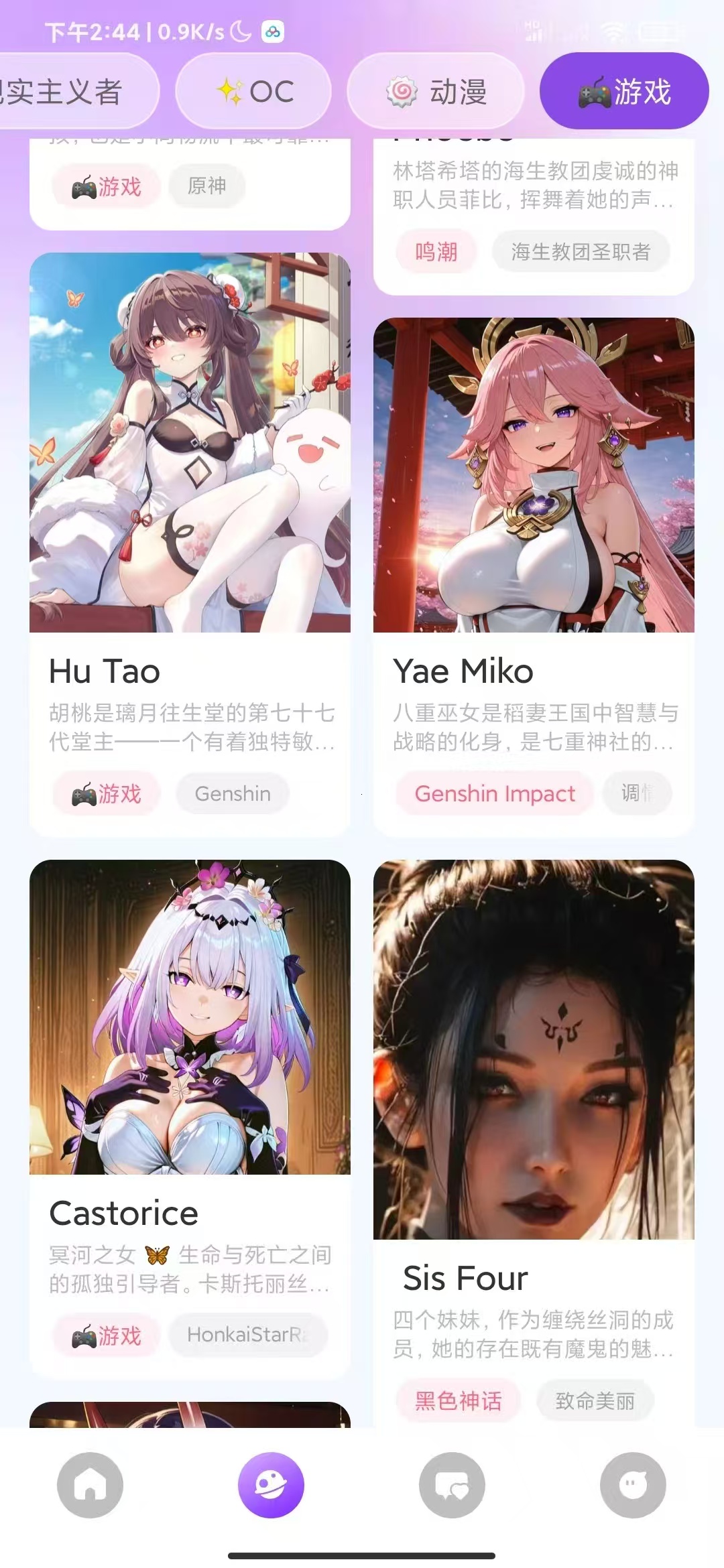The height and width of the screenshot is (1568, 724).
Task: Switch to the OC category tab
Action: click(253, 91)
